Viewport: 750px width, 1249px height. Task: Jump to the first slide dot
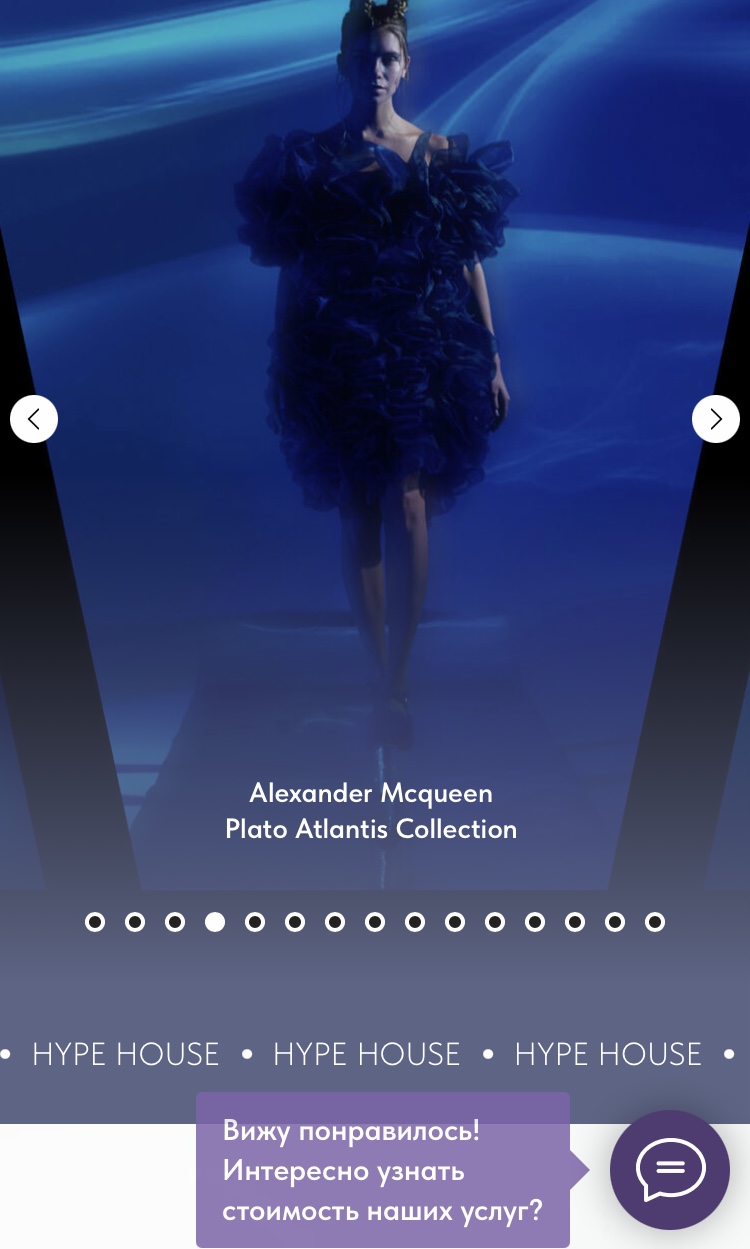tap(95, 922)
